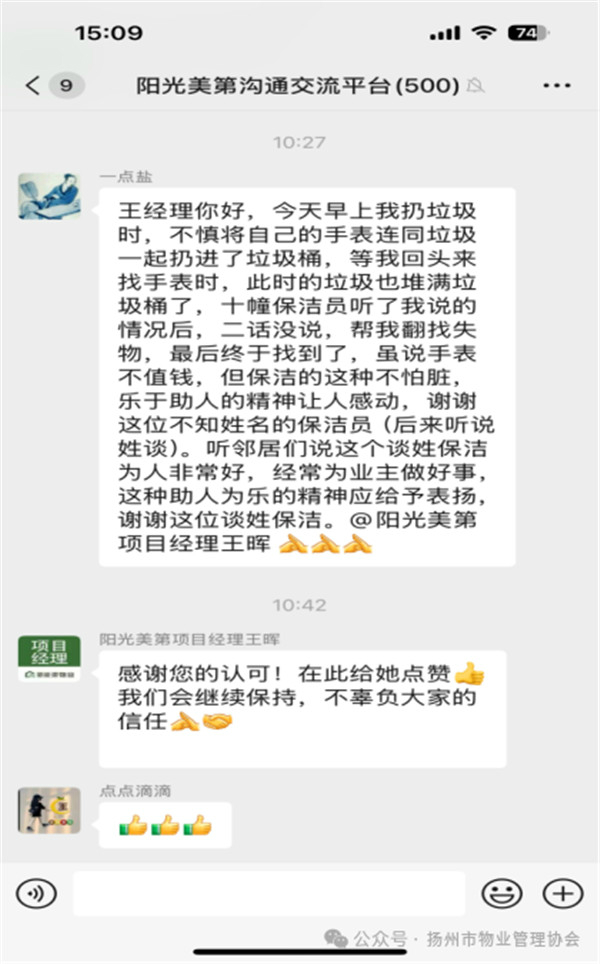
Task: Open 阳光美第项目经理王晖's avatar profile
Action: pos(49,659)
